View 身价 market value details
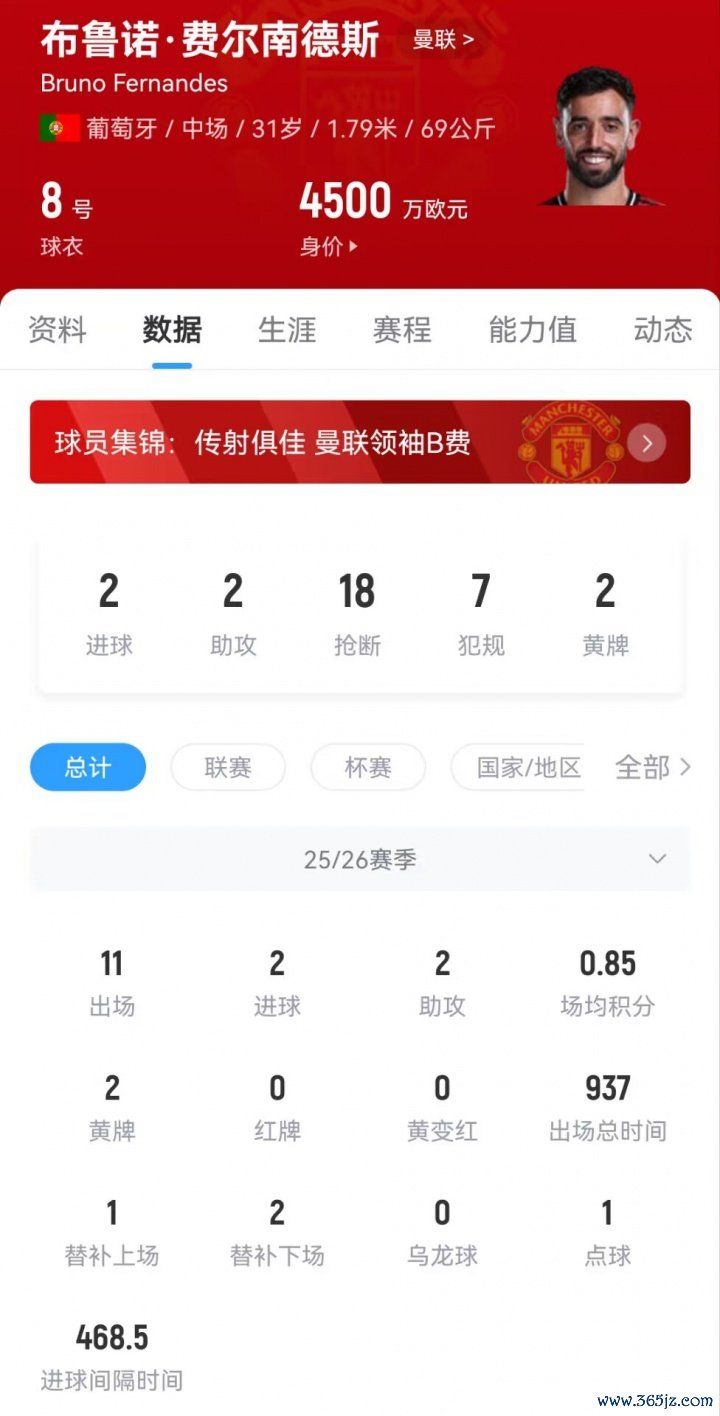 point(328,246)
